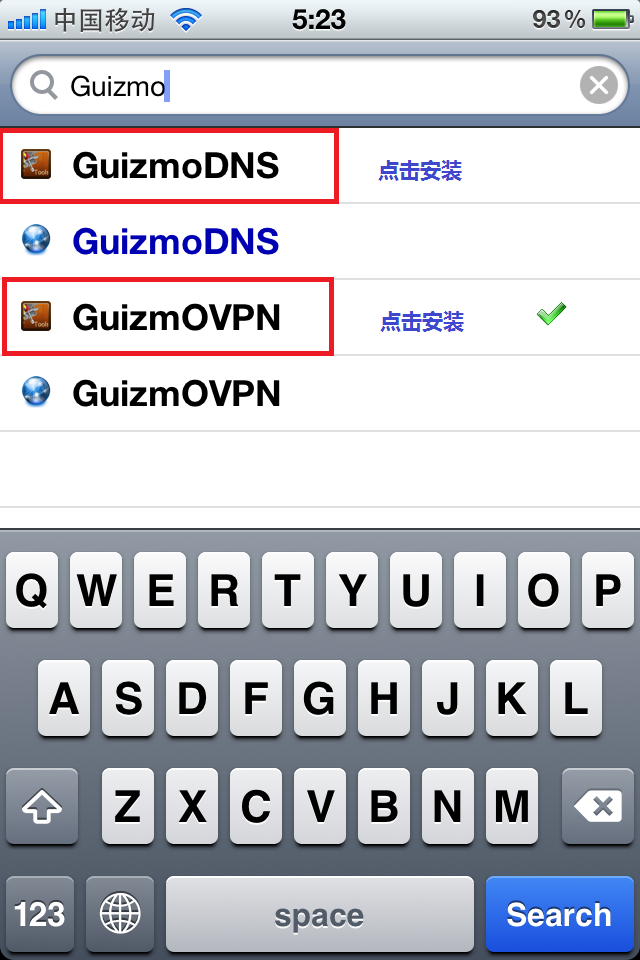The height and width of the screenshot is (960, 640).
Task: Clear the Guizmo search text
Action: (598, 87)
